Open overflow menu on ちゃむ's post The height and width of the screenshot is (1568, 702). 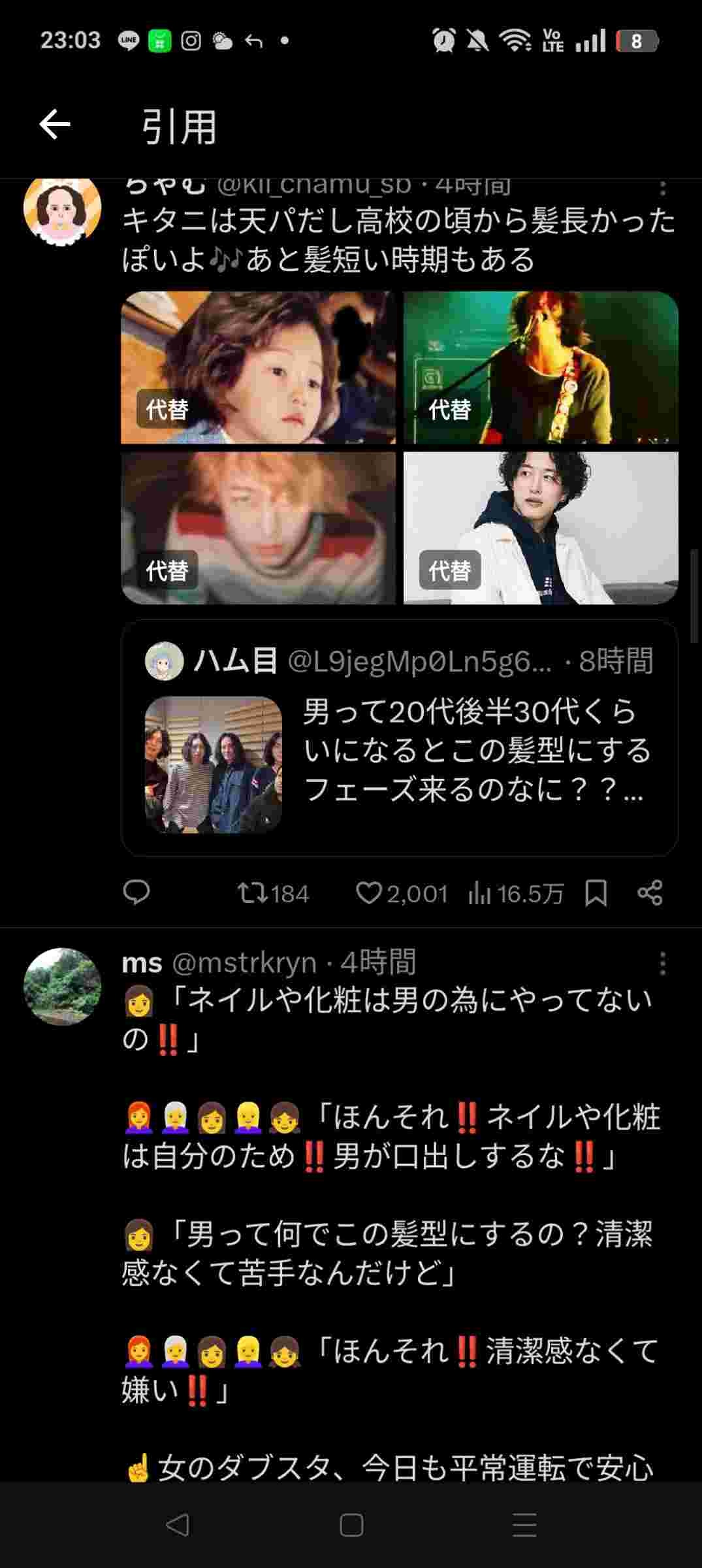point(663,188)
